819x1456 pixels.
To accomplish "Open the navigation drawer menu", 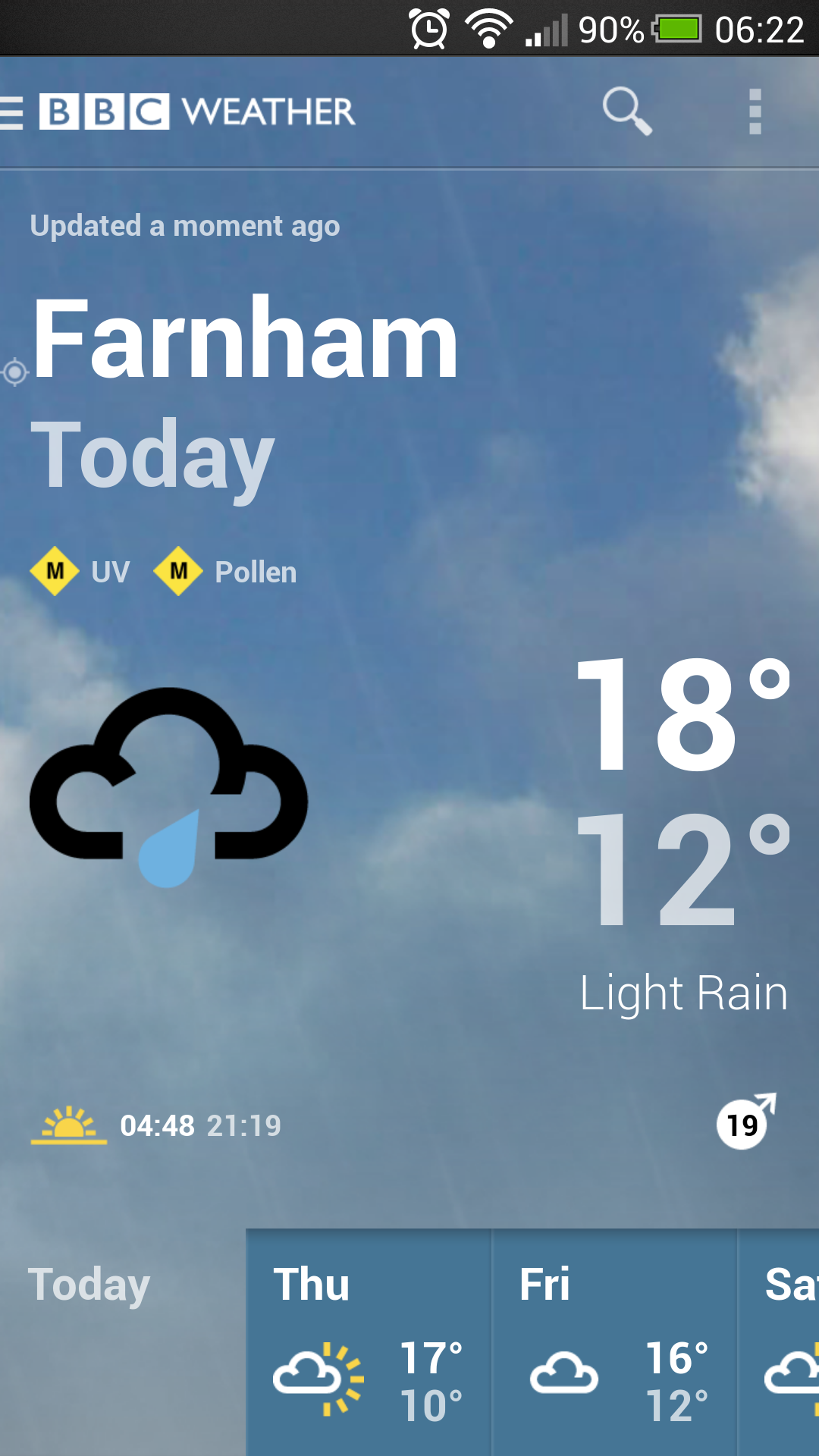I will [14, 112].
